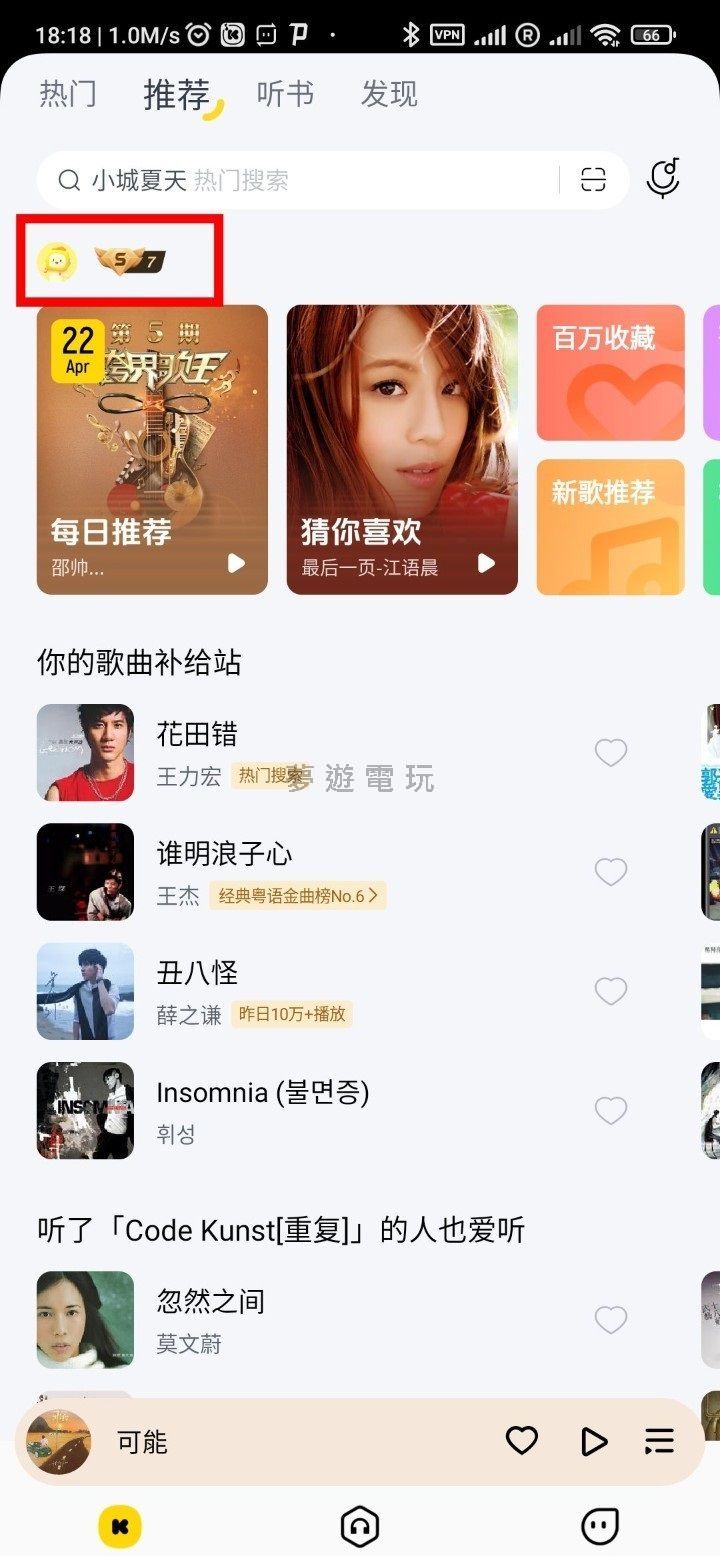Play Insomnia (불면증) by 휘성
Screen dimensions: 720x1556
pos(262,1093)
